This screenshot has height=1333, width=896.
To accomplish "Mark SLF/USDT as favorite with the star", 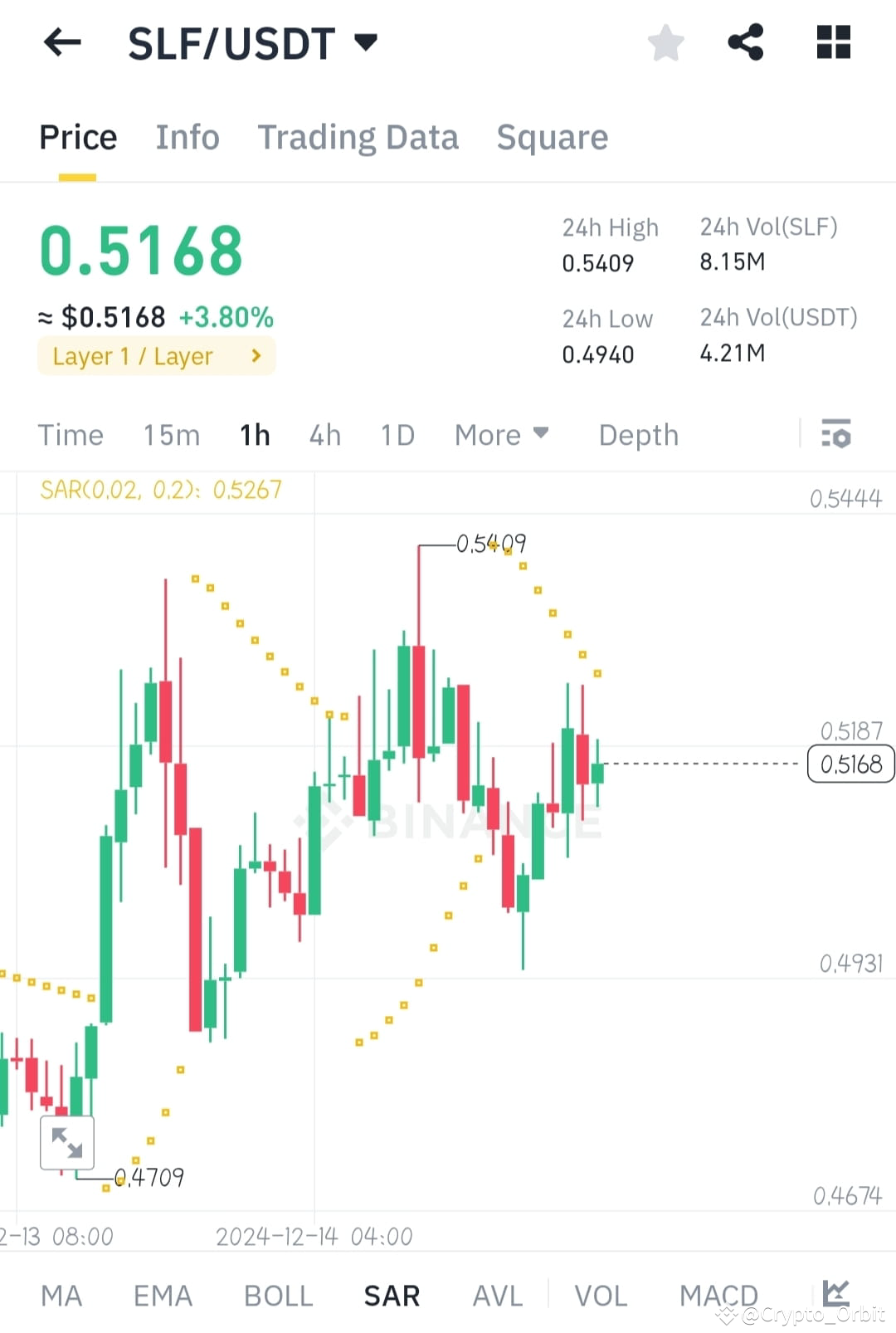I will 665,43.
